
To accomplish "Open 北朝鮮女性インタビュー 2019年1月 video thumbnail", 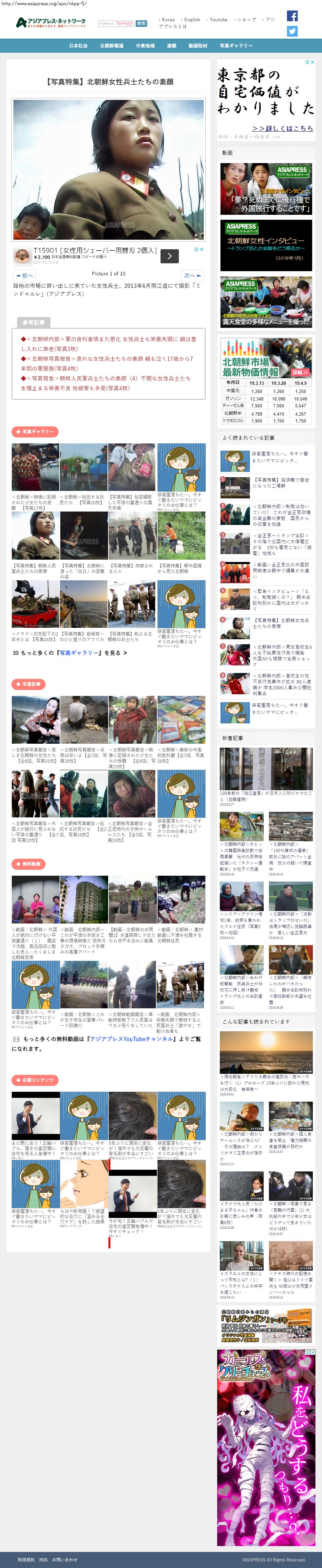I will [266, 246].
